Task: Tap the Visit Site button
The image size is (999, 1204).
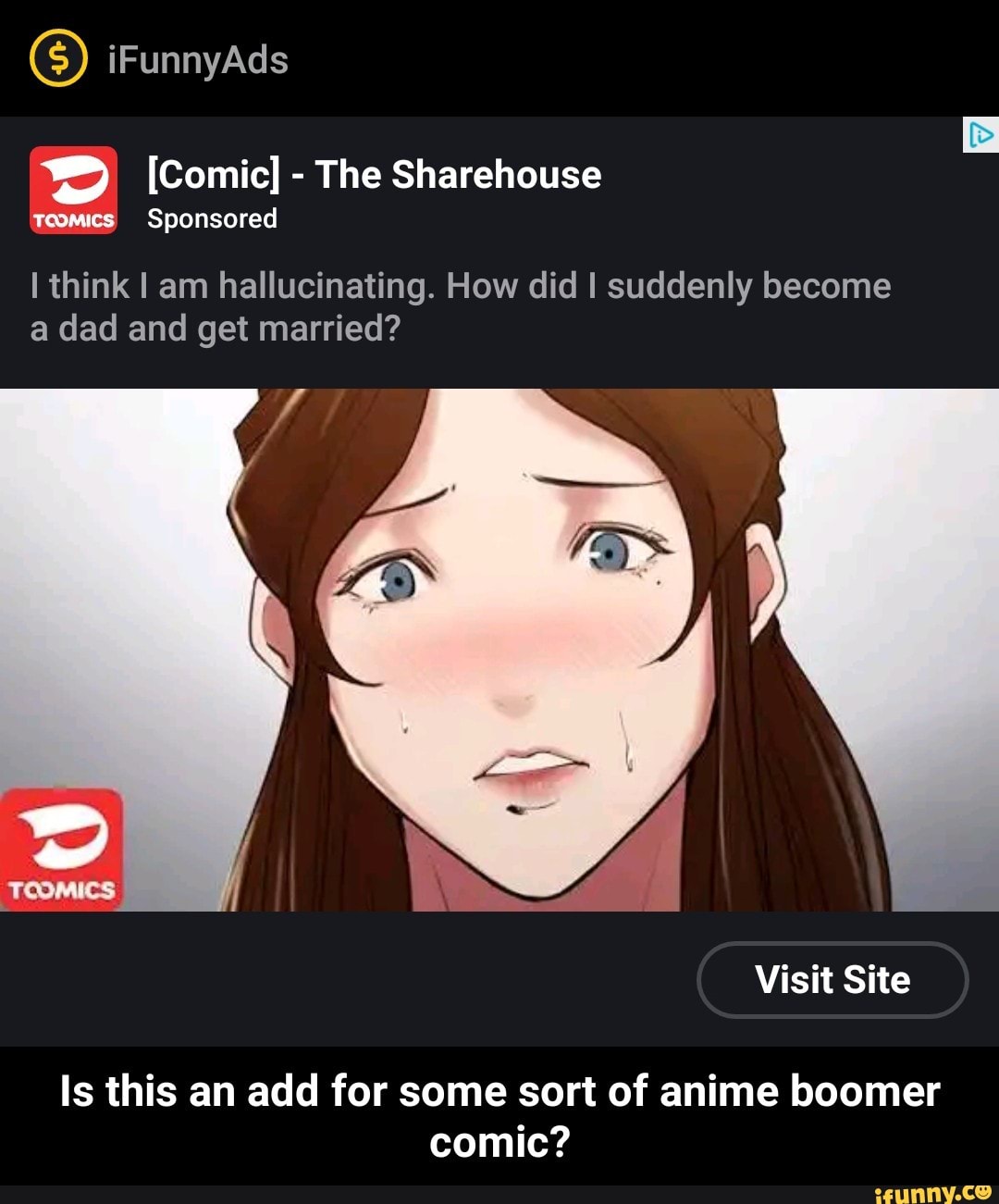Action: (832, 979)
